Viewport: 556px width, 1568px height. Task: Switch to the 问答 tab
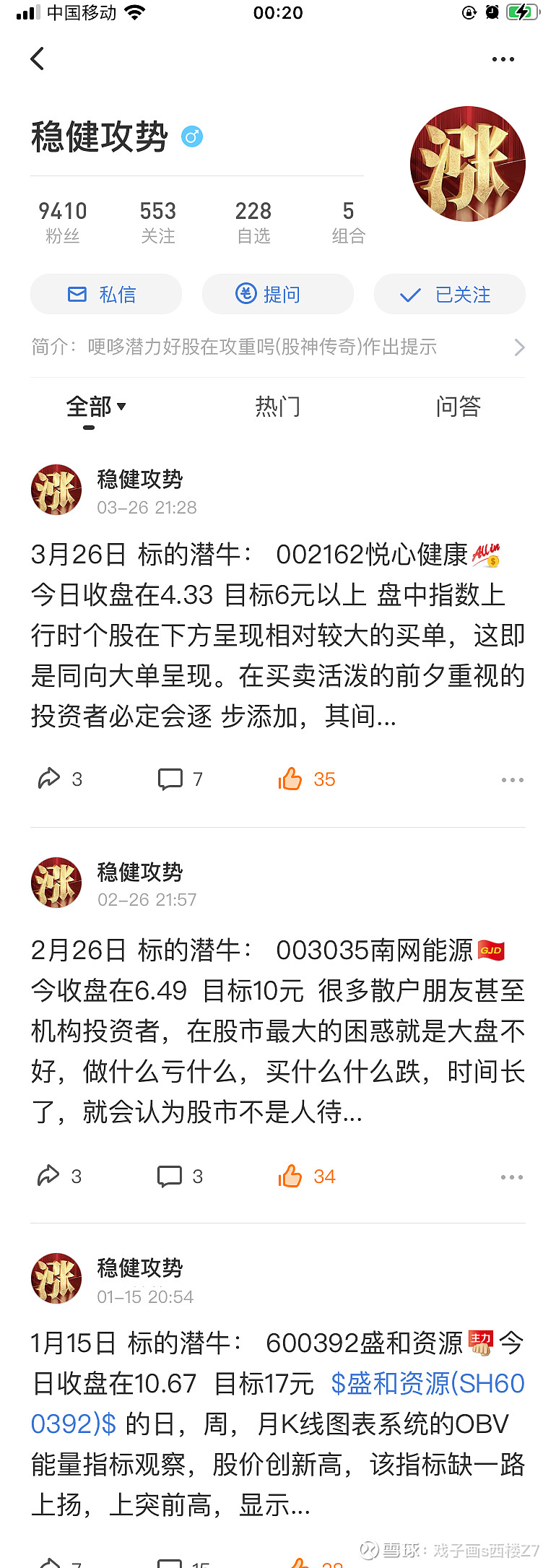[458, 407]
